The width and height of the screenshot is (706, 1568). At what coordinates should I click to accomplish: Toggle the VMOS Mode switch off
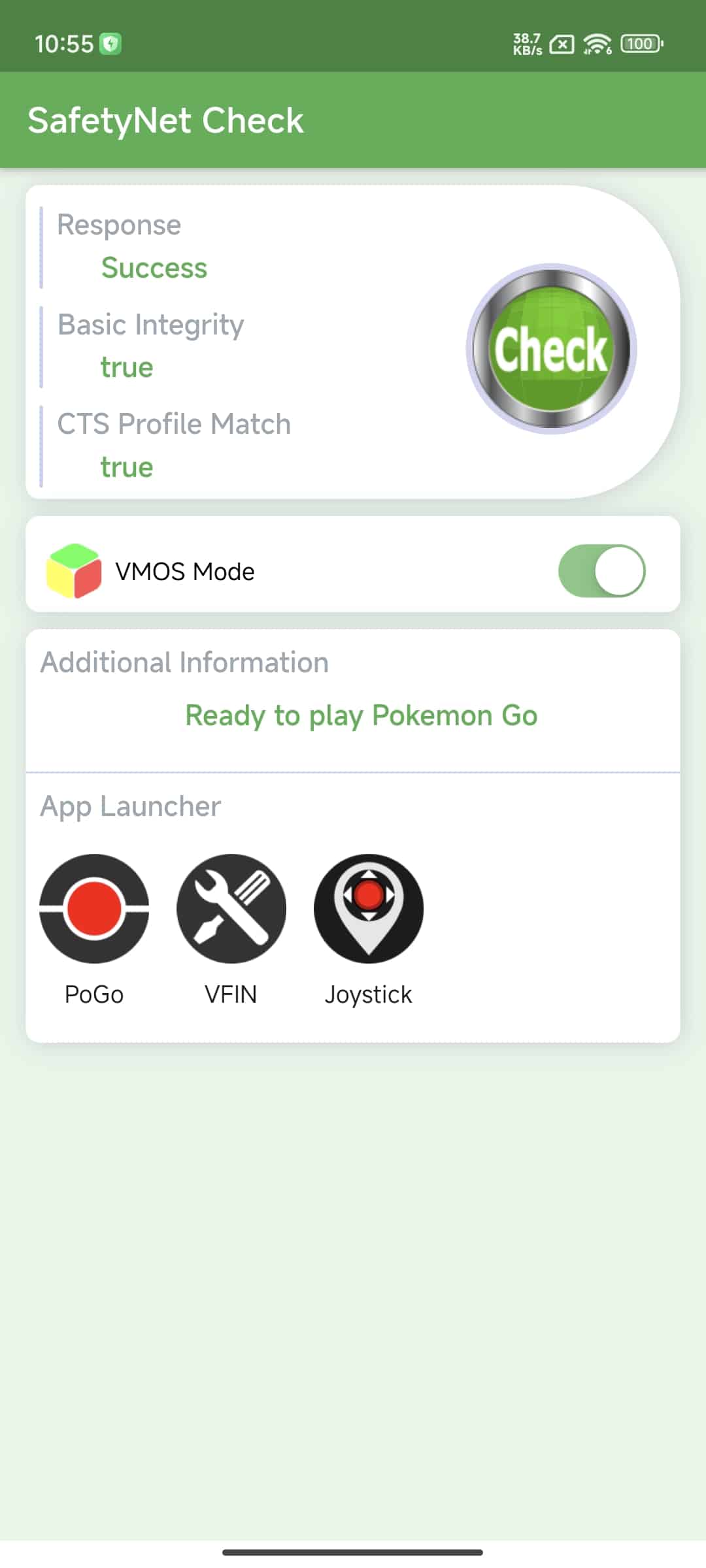(x=601, y=570)
